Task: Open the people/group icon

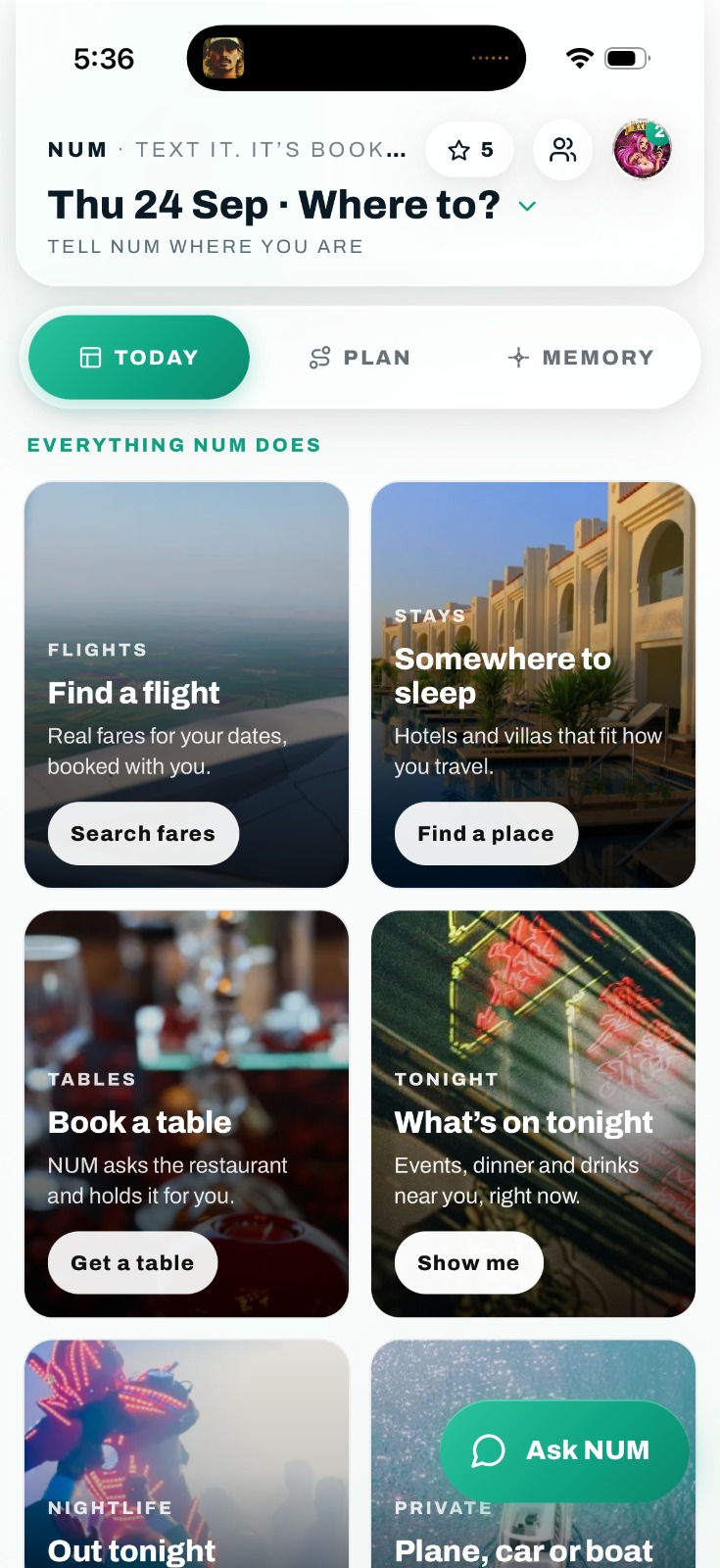Action: 563,150
